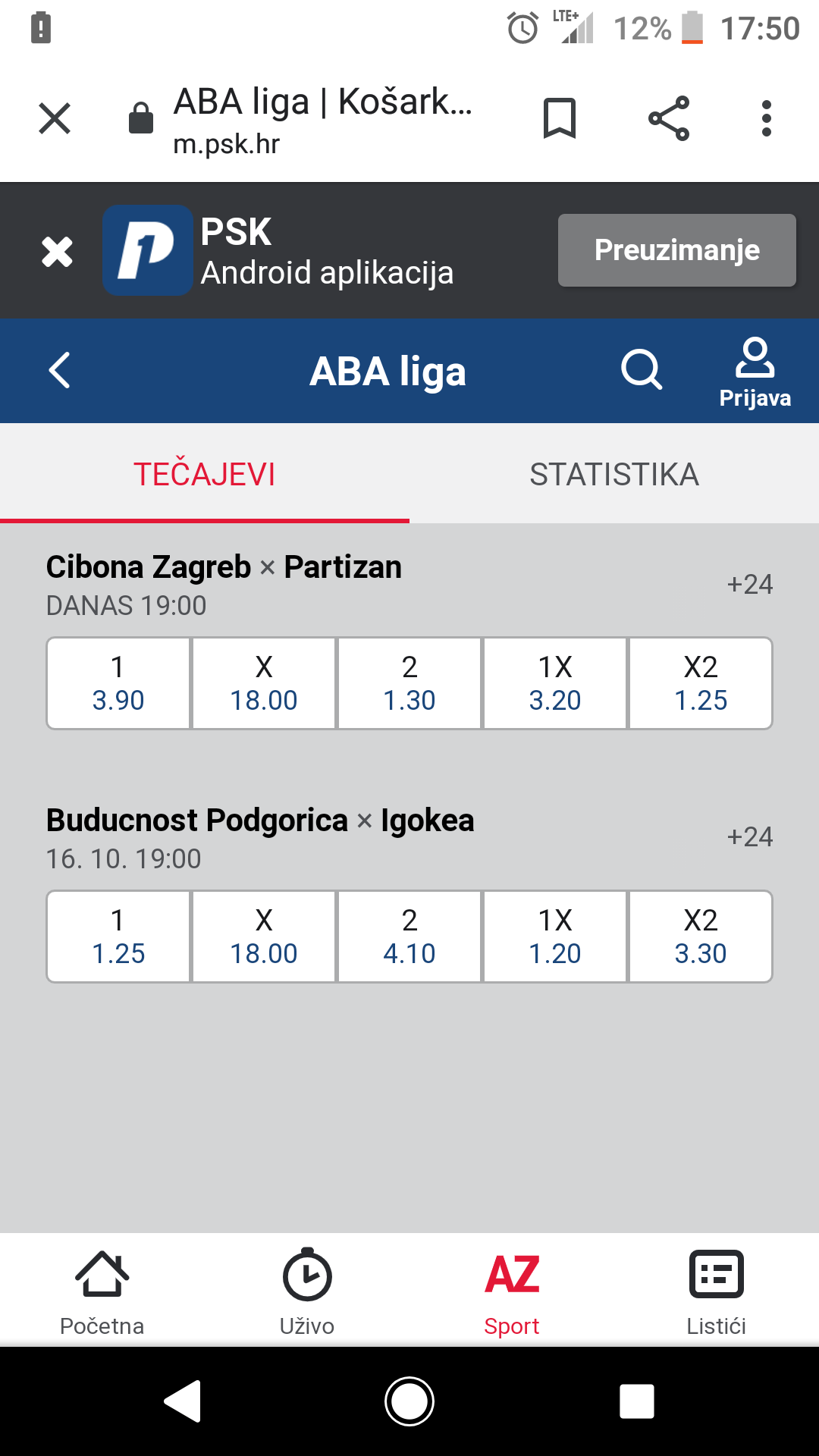Select X2 at 3.30 for Buducnost–Igokea
819x1456 pixels.
click(701, 937)
